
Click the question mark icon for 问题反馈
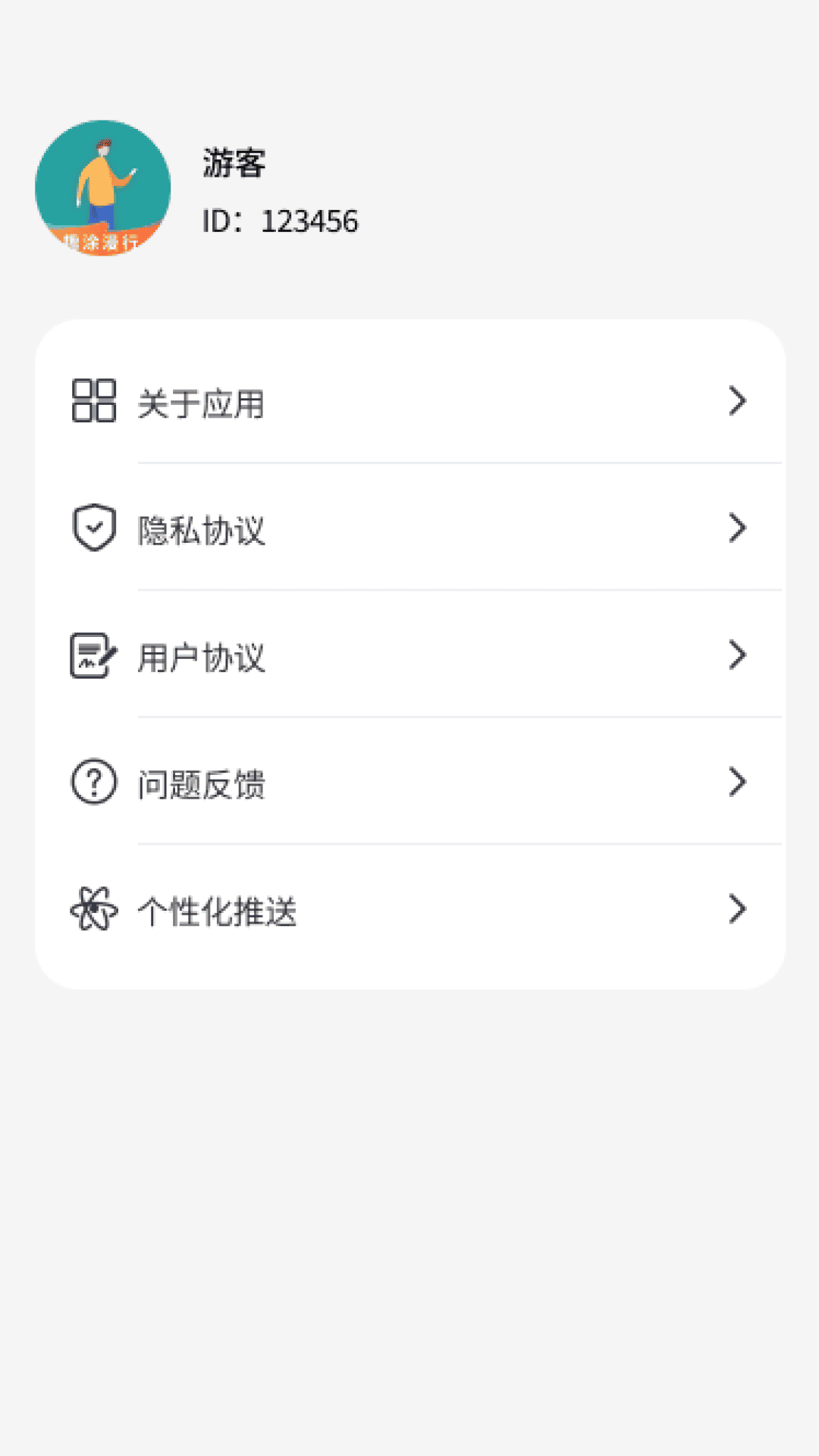93,781
